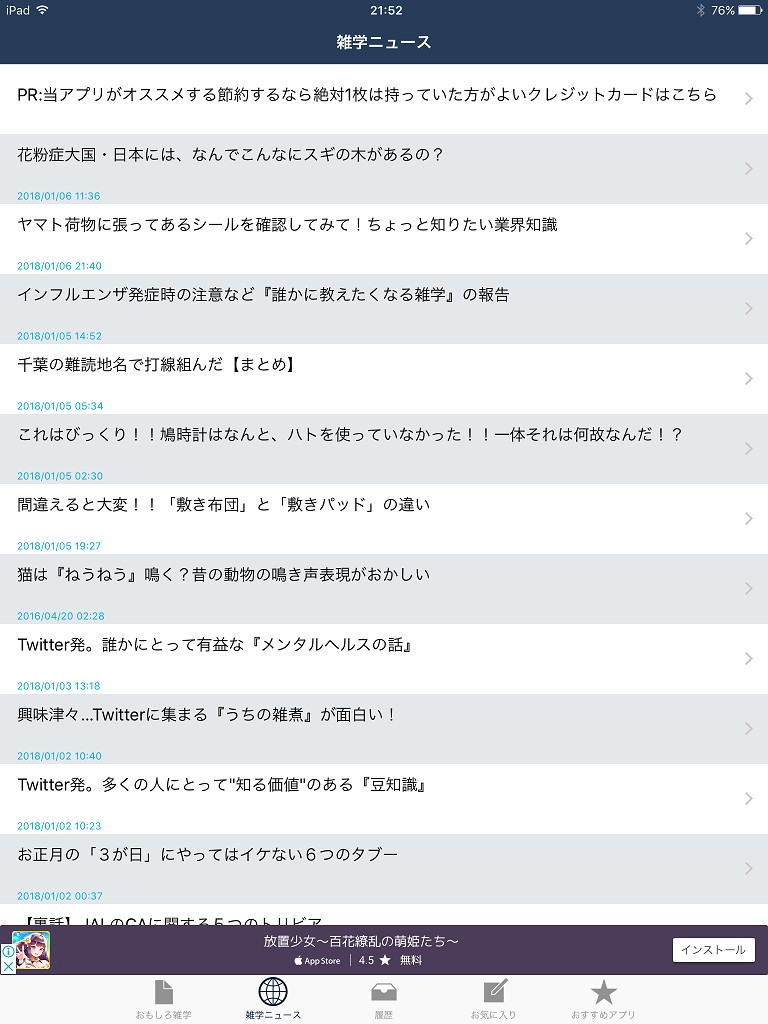The image size is (768, 1024).
Task: Switch to the おもしろ雑学 tab
Action: click(164, 999)
